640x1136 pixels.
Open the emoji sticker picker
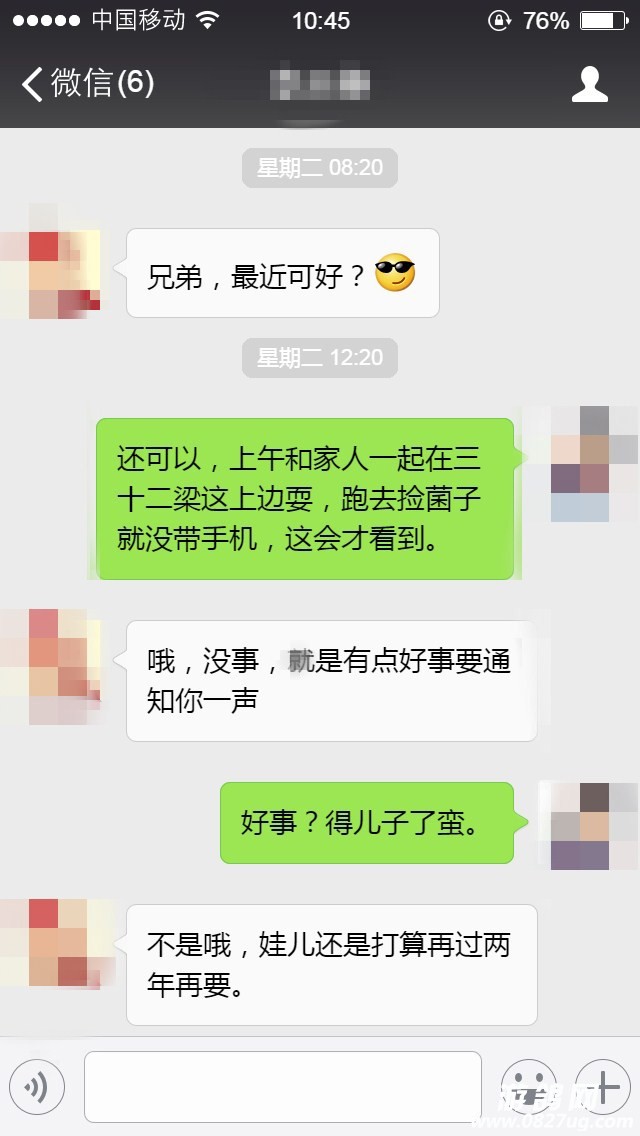point(528,1086)
